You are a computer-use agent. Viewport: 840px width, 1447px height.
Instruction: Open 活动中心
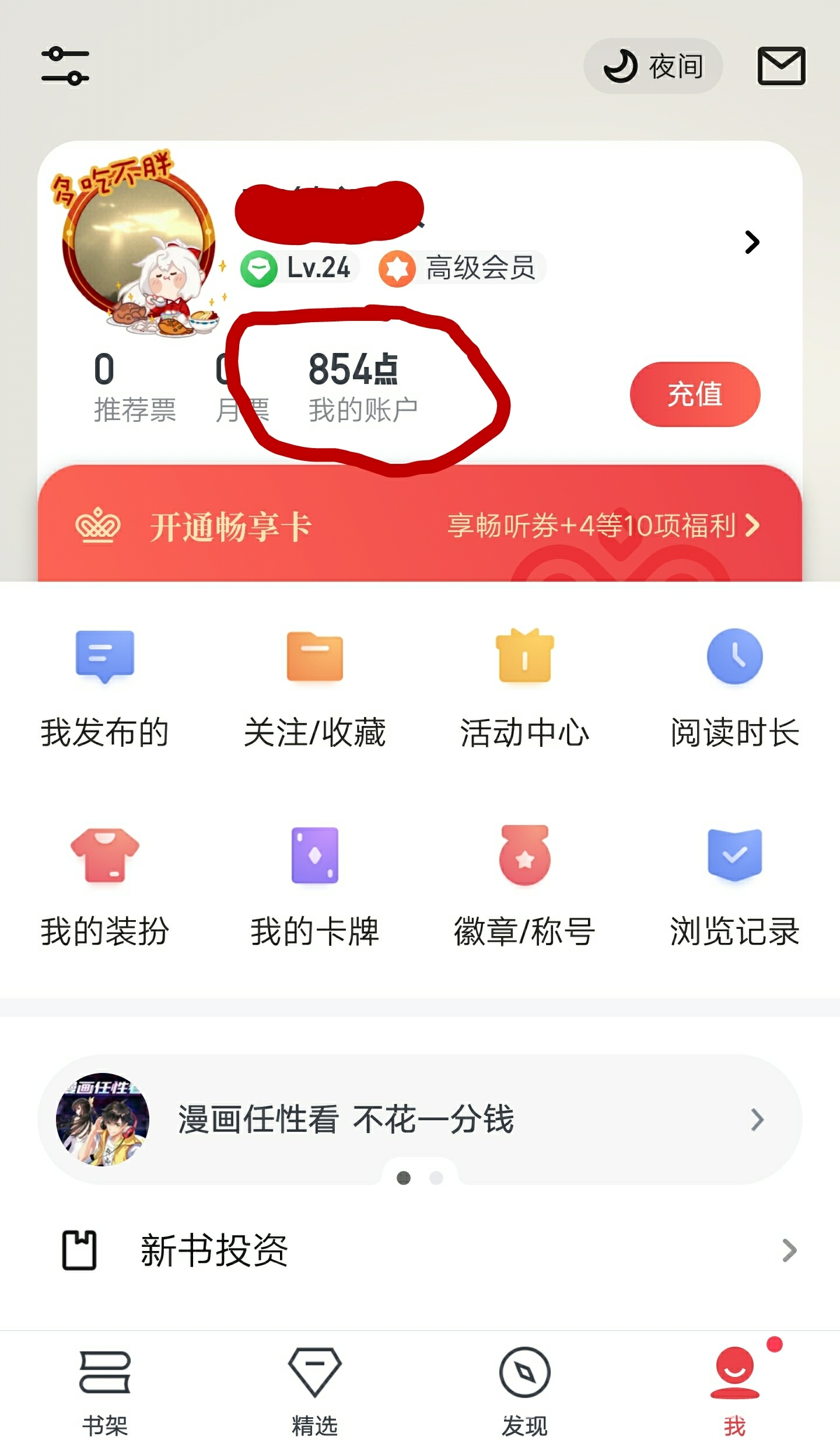pyautogui.click(x=524, y=688)
